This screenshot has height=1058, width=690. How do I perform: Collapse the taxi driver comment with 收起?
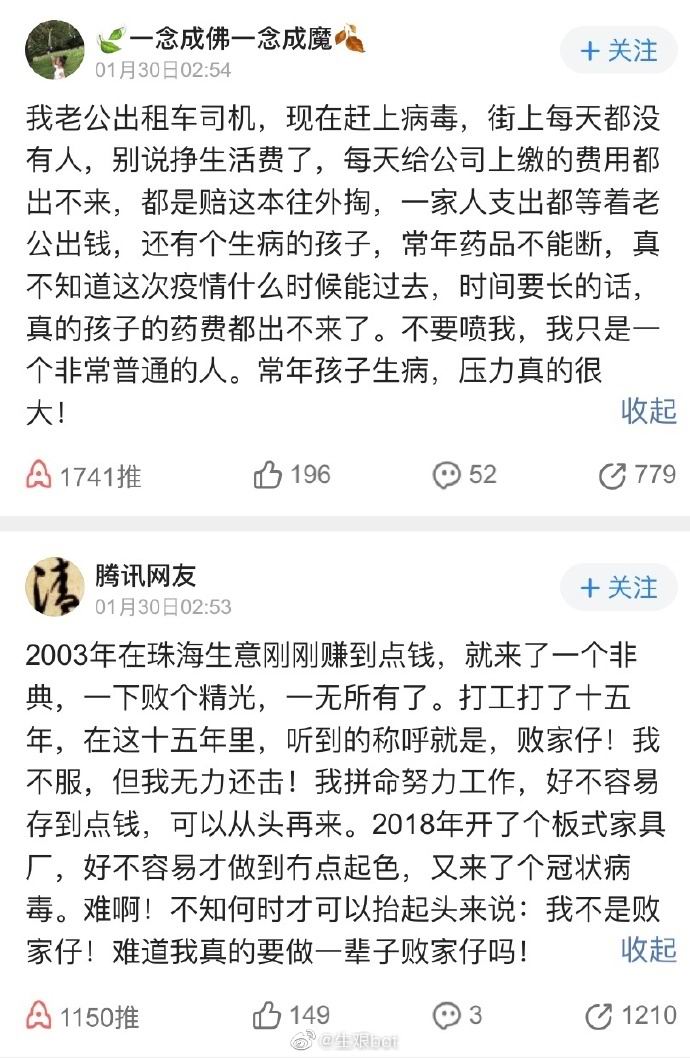[648, 411]
